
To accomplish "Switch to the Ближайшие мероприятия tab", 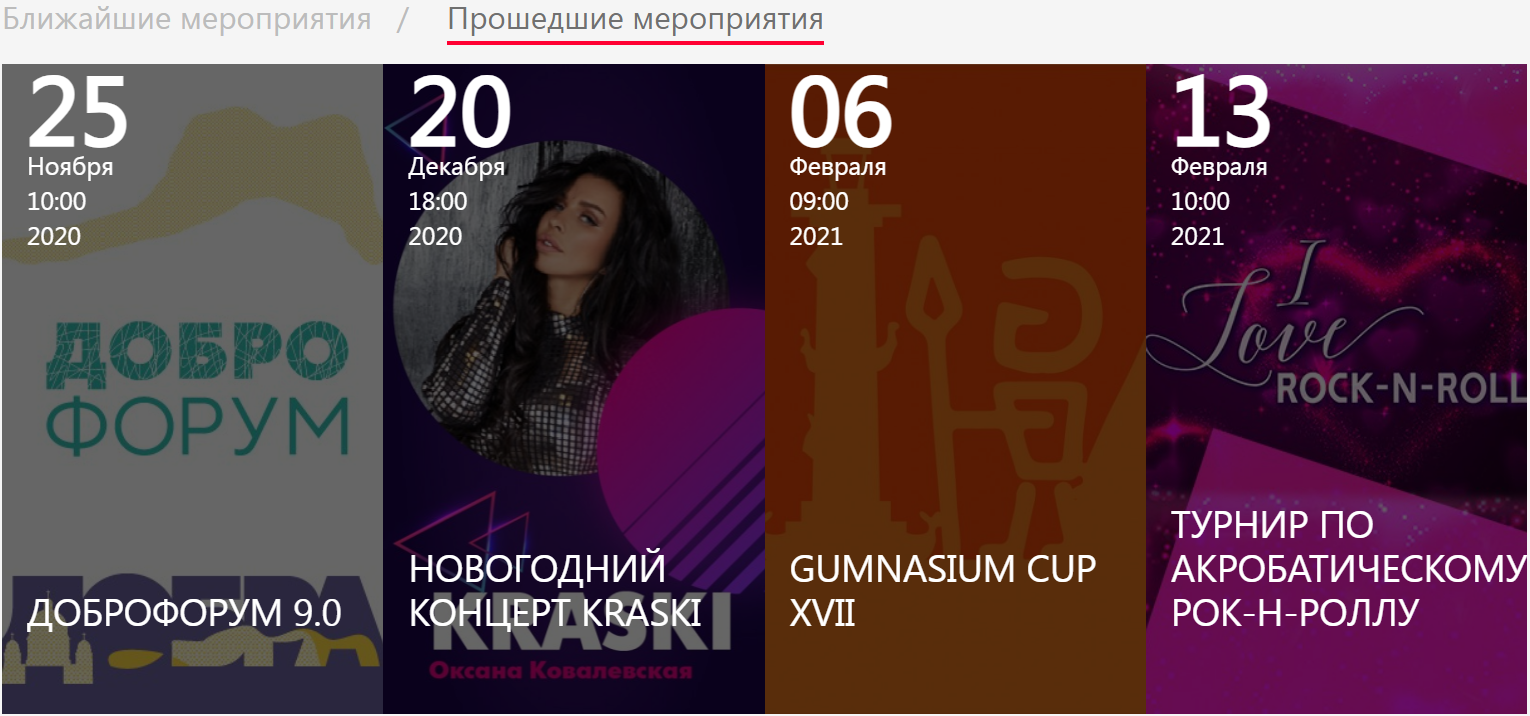I will pos(186,19).
